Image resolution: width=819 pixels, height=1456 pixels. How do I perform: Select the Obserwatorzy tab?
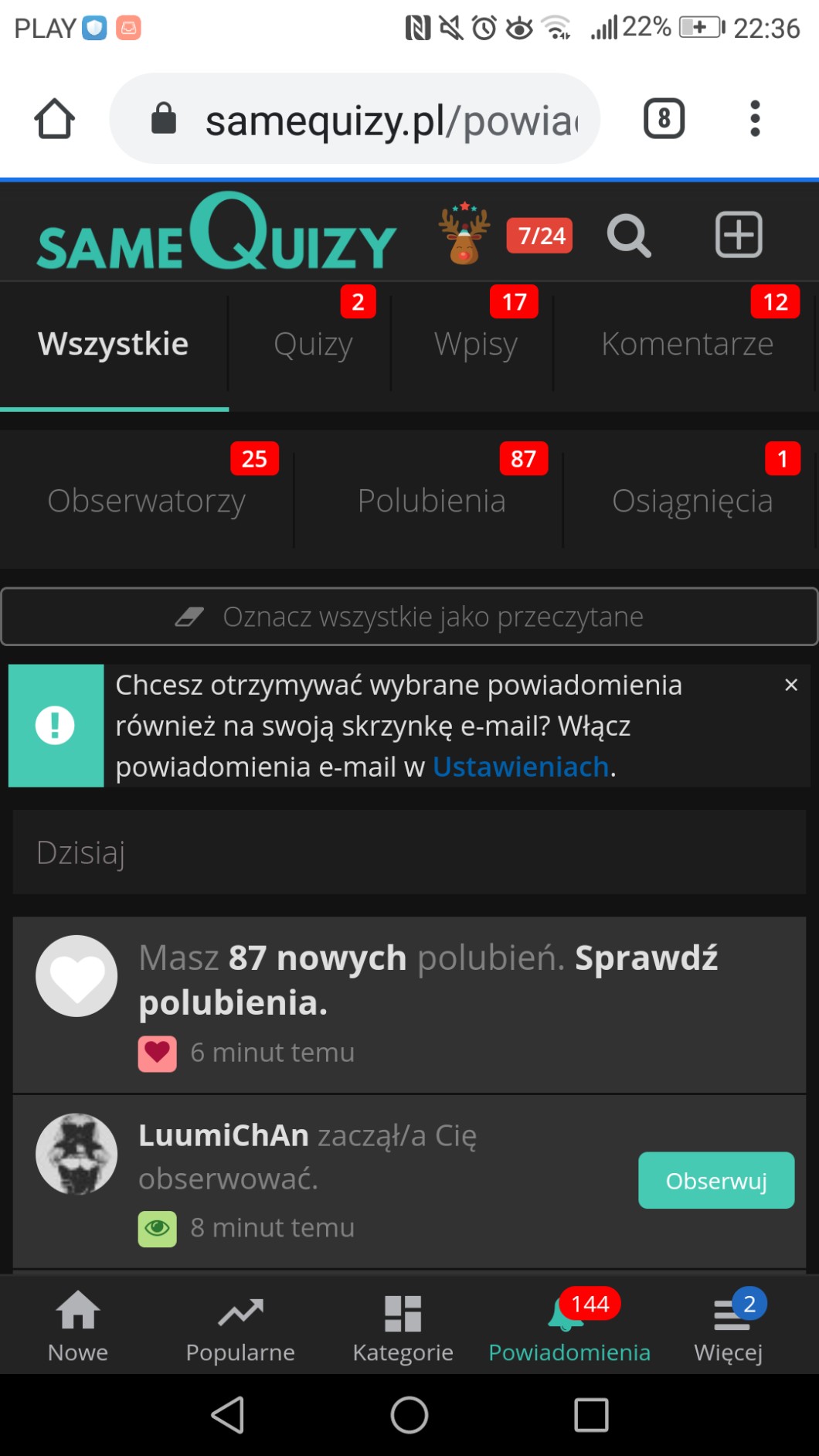147,501
